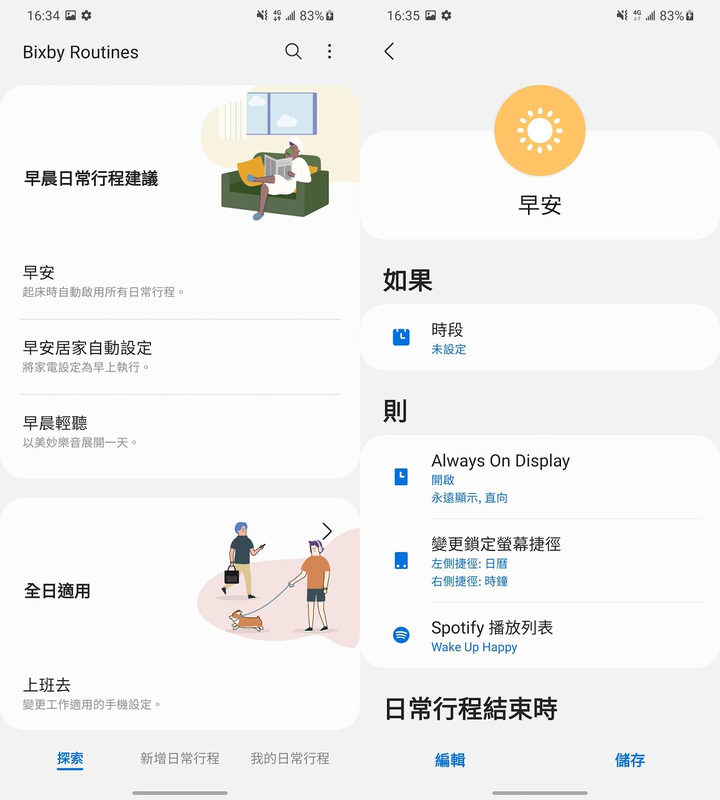The width and height of the screenshot is (720, 800).
Task: Tap the back arrow on the routine editor
Action: click(x=390, y=49)
